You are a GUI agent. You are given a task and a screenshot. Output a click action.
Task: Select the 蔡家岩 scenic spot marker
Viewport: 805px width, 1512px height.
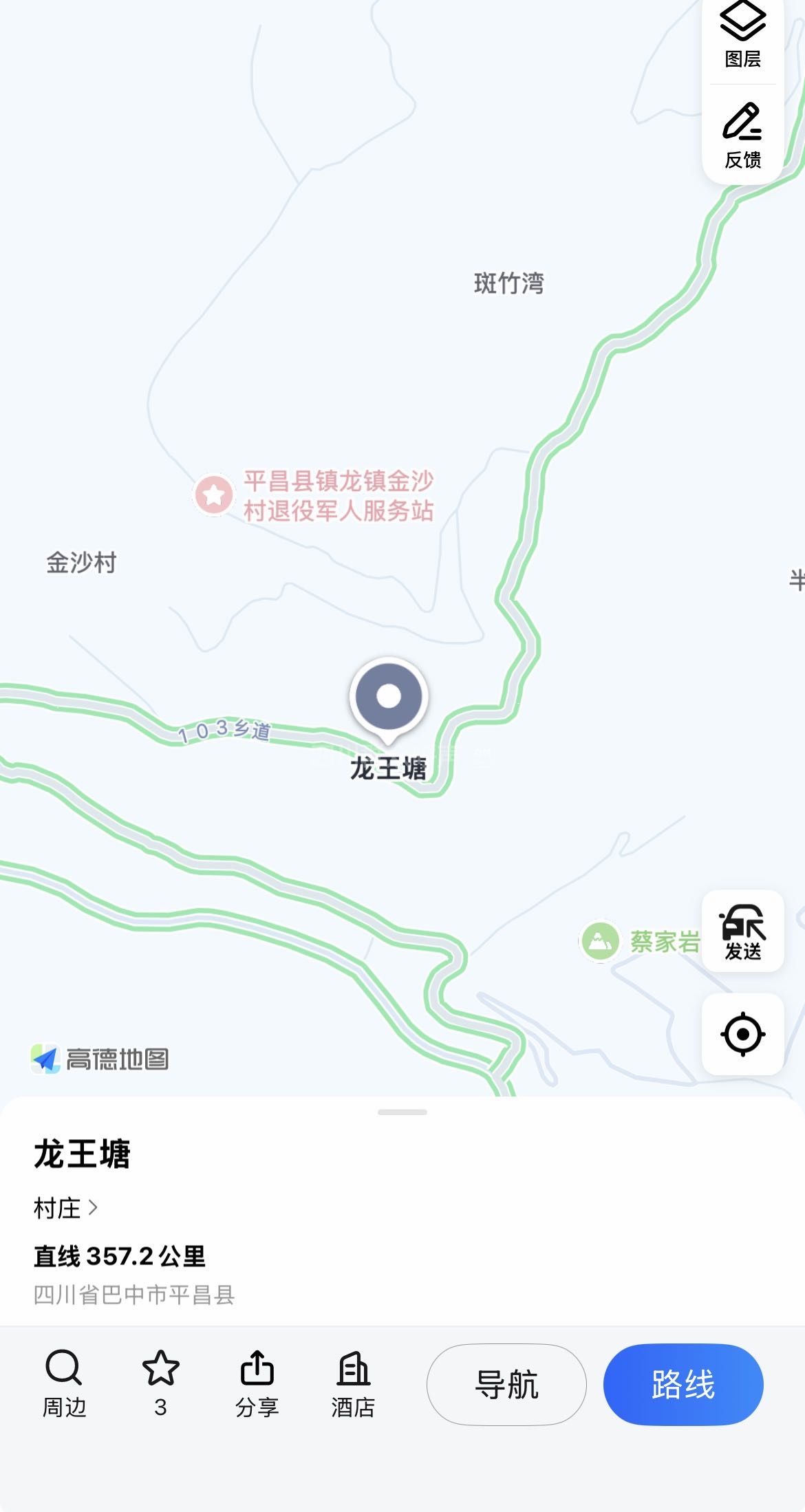click(601, 941)
